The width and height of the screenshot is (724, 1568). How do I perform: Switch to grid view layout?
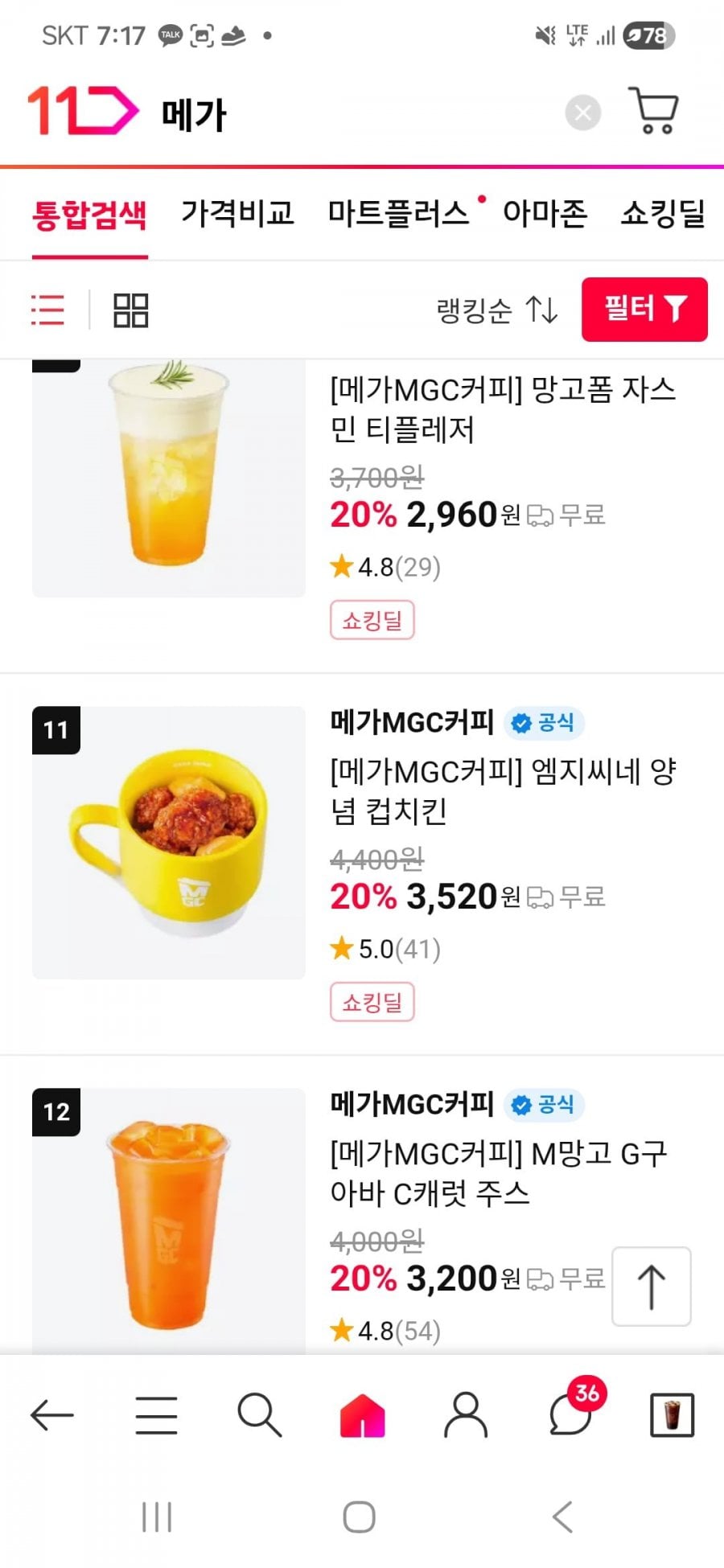[x=130, y=310]
